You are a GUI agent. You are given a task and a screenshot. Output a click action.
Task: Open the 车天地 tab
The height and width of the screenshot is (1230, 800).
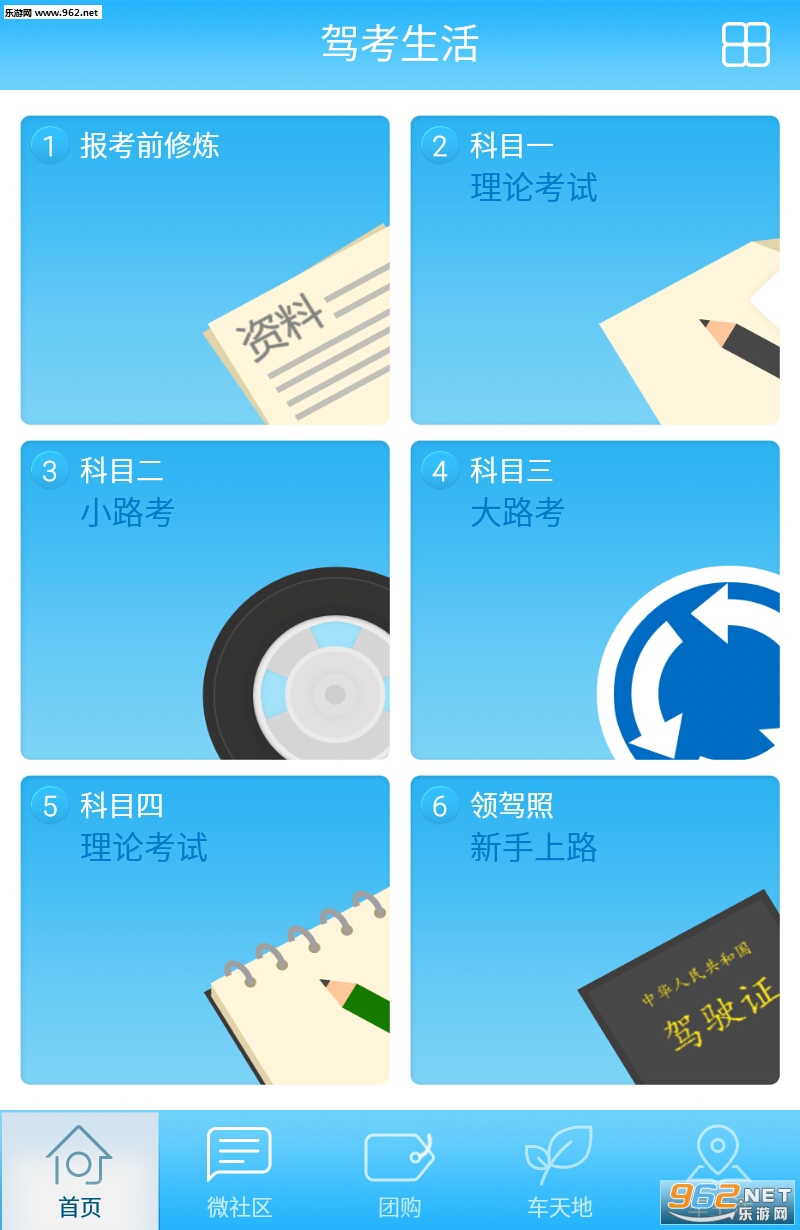pos(559,1170)
